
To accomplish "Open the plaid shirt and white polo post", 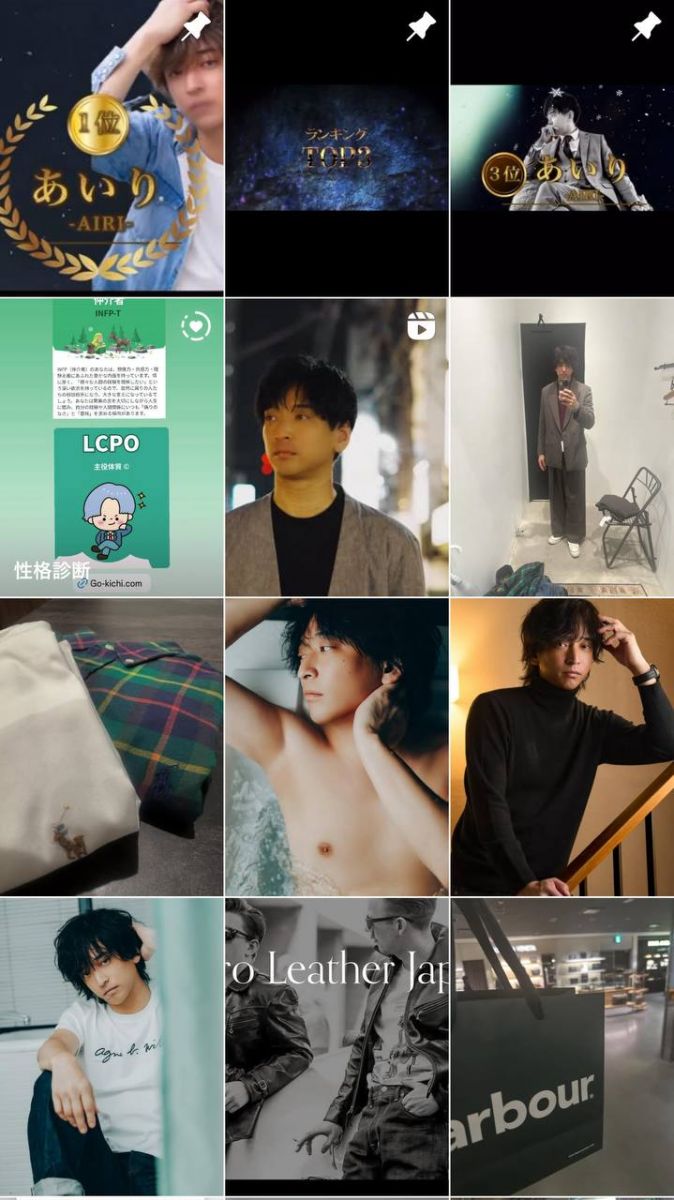I will click(111, 747).
